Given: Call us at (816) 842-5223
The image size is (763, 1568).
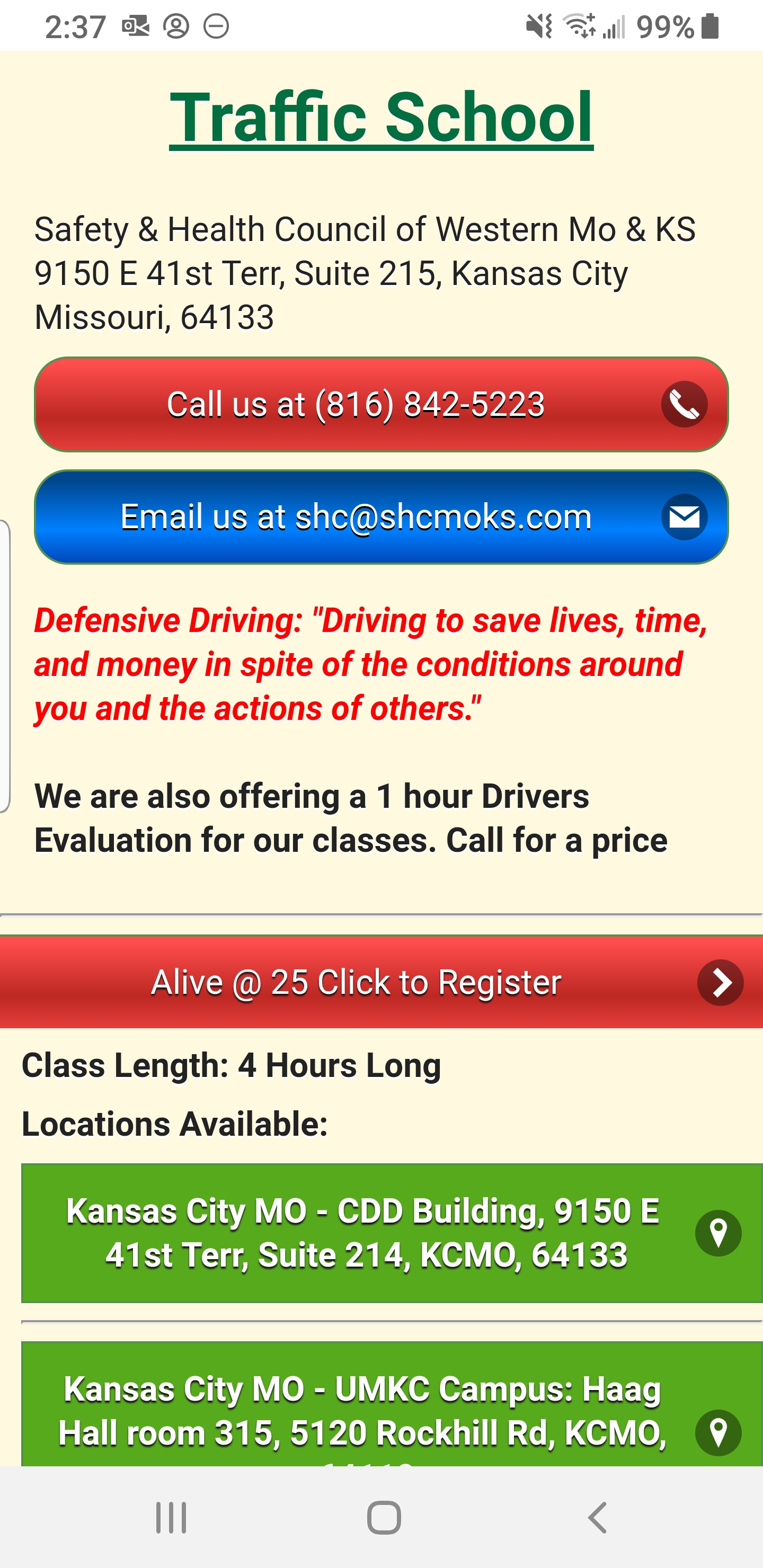Looking at the screenshot, I should [381, 404].
